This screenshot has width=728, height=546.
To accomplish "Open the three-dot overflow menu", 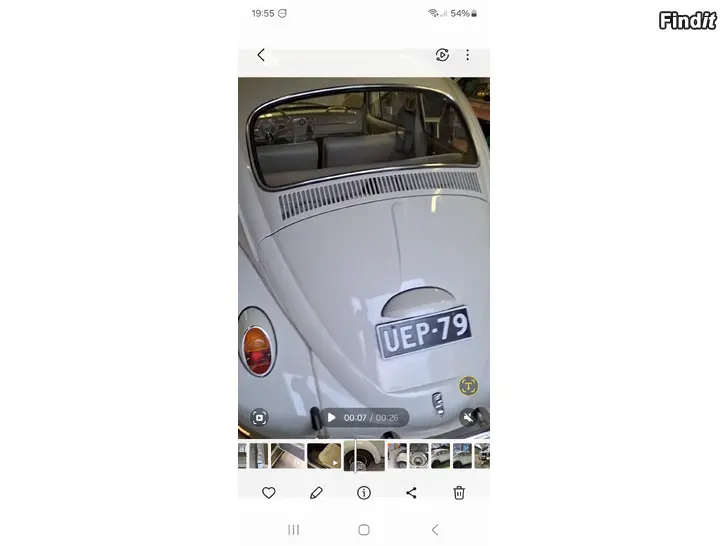I will (x=467, y=55).
